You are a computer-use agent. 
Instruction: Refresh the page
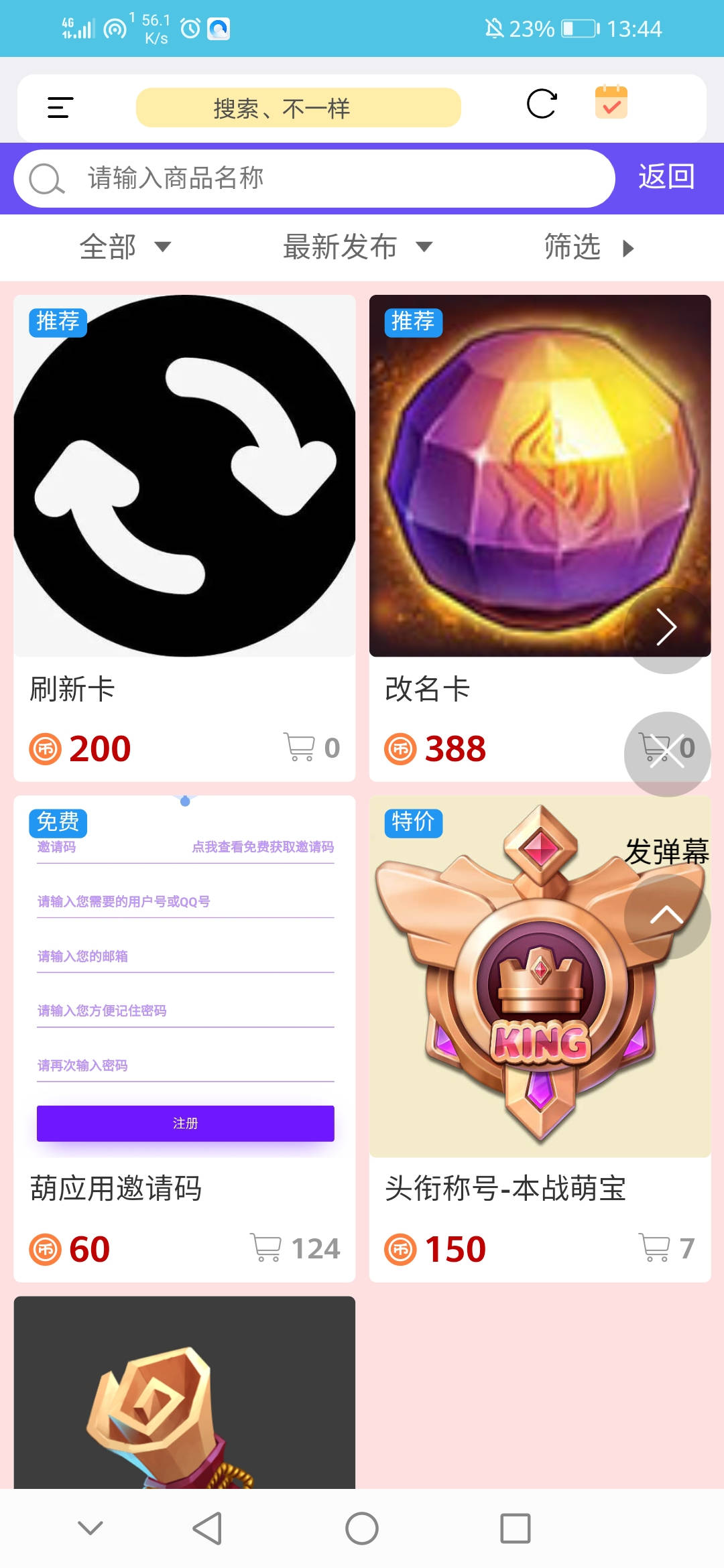[x=541, y=104]
